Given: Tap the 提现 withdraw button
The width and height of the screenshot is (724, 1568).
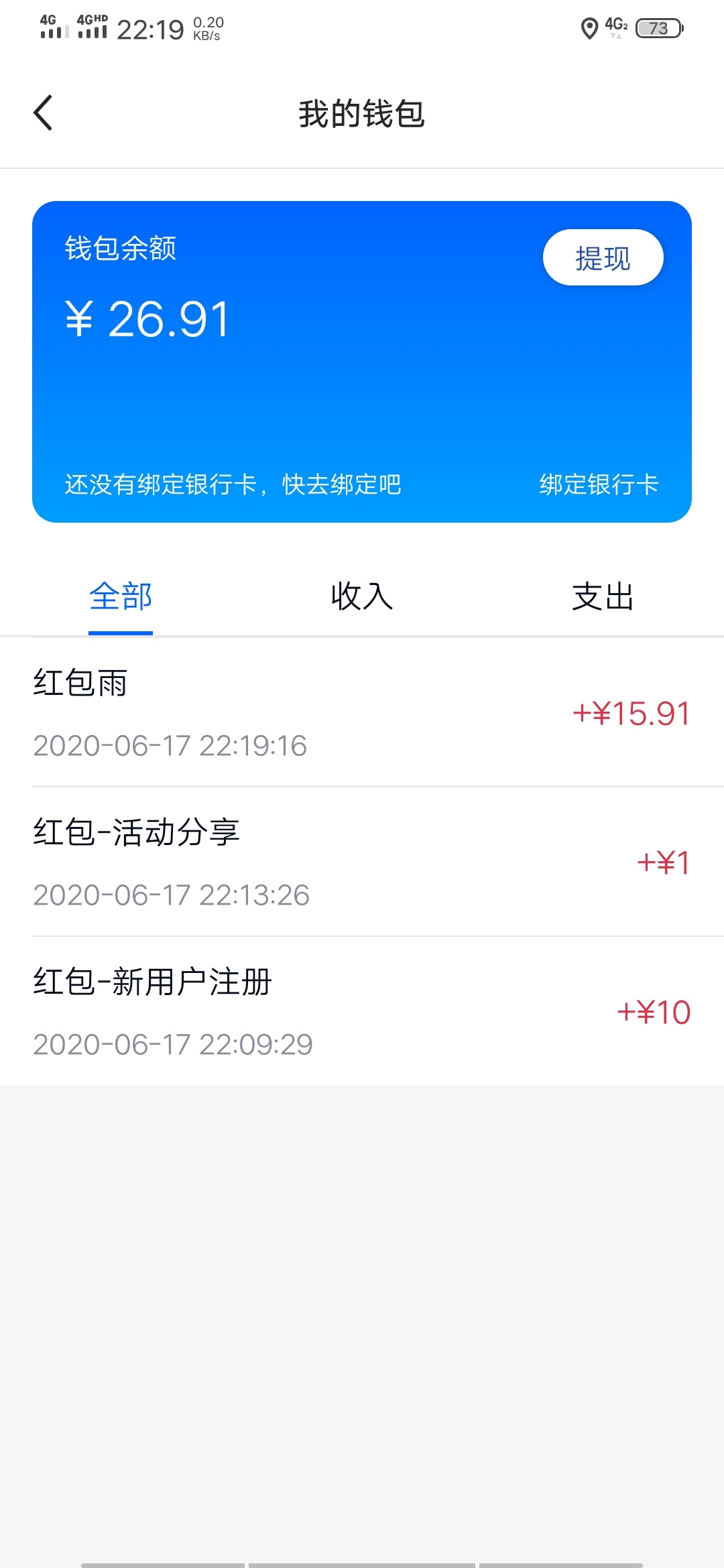Looking at the screenshot, I should pos(603,257).
